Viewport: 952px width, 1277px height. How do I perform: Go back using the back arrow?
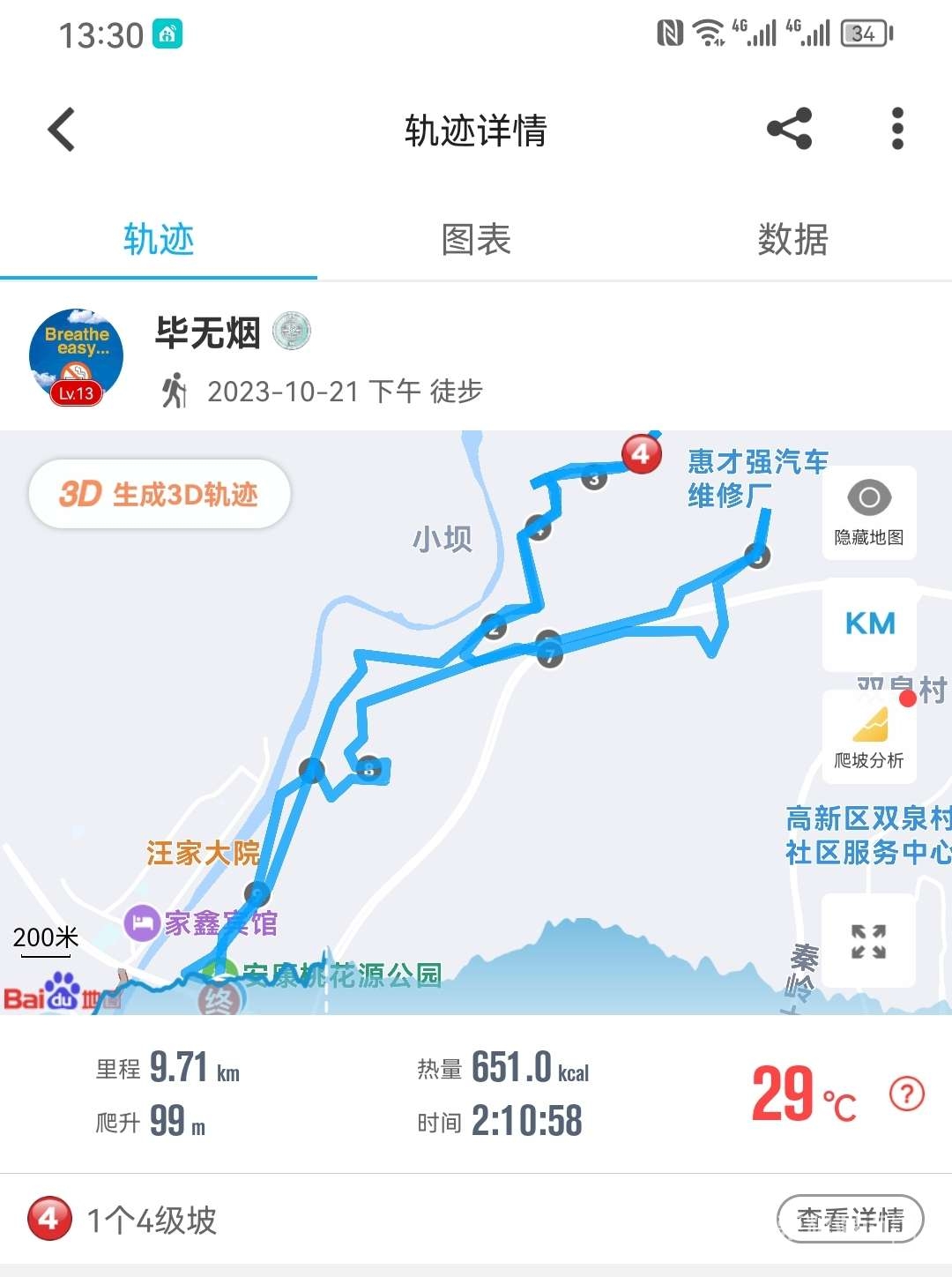point(62,130)
